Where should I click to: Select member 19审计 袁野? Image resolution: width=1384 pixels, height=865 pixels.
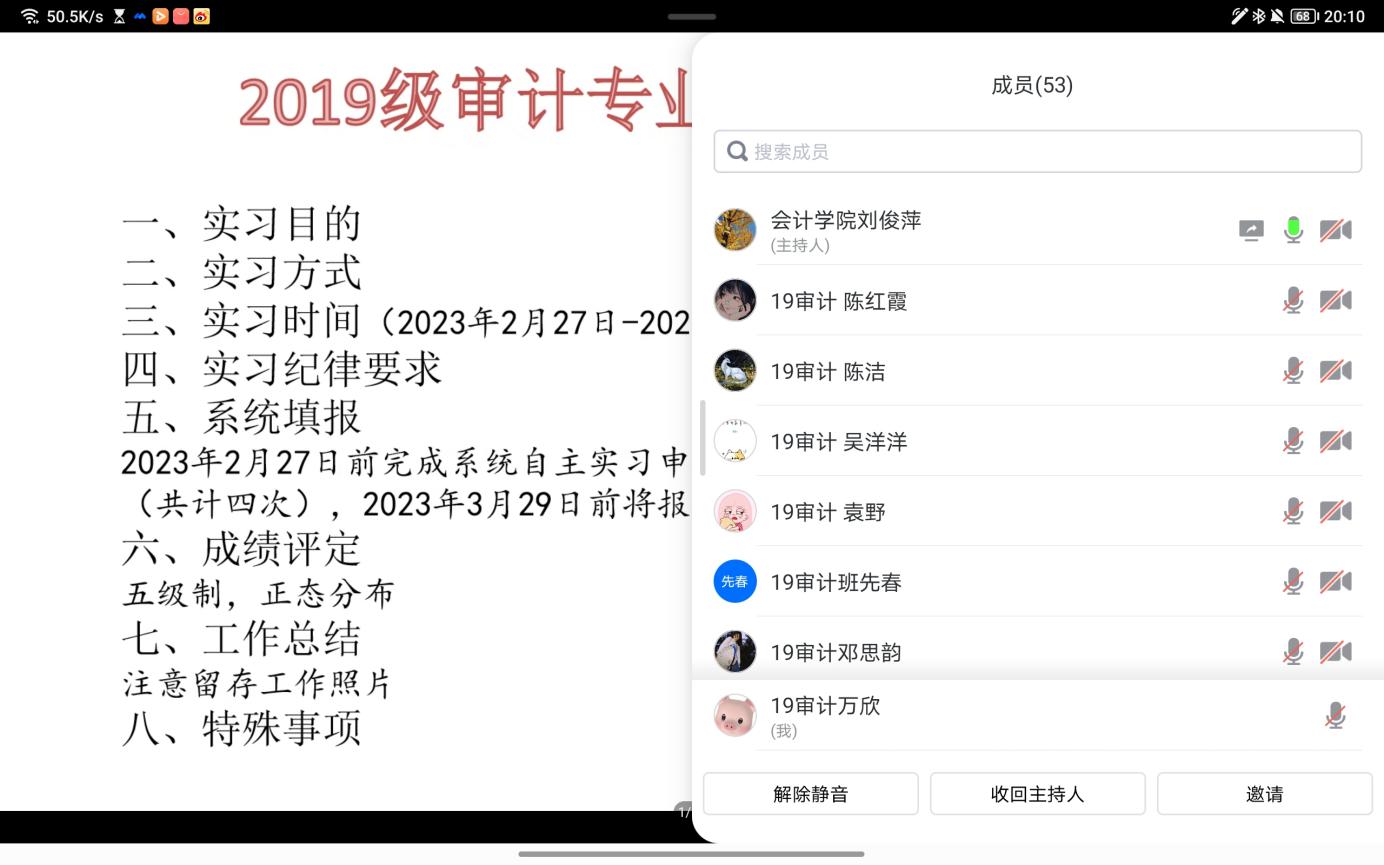click(827, 512)
